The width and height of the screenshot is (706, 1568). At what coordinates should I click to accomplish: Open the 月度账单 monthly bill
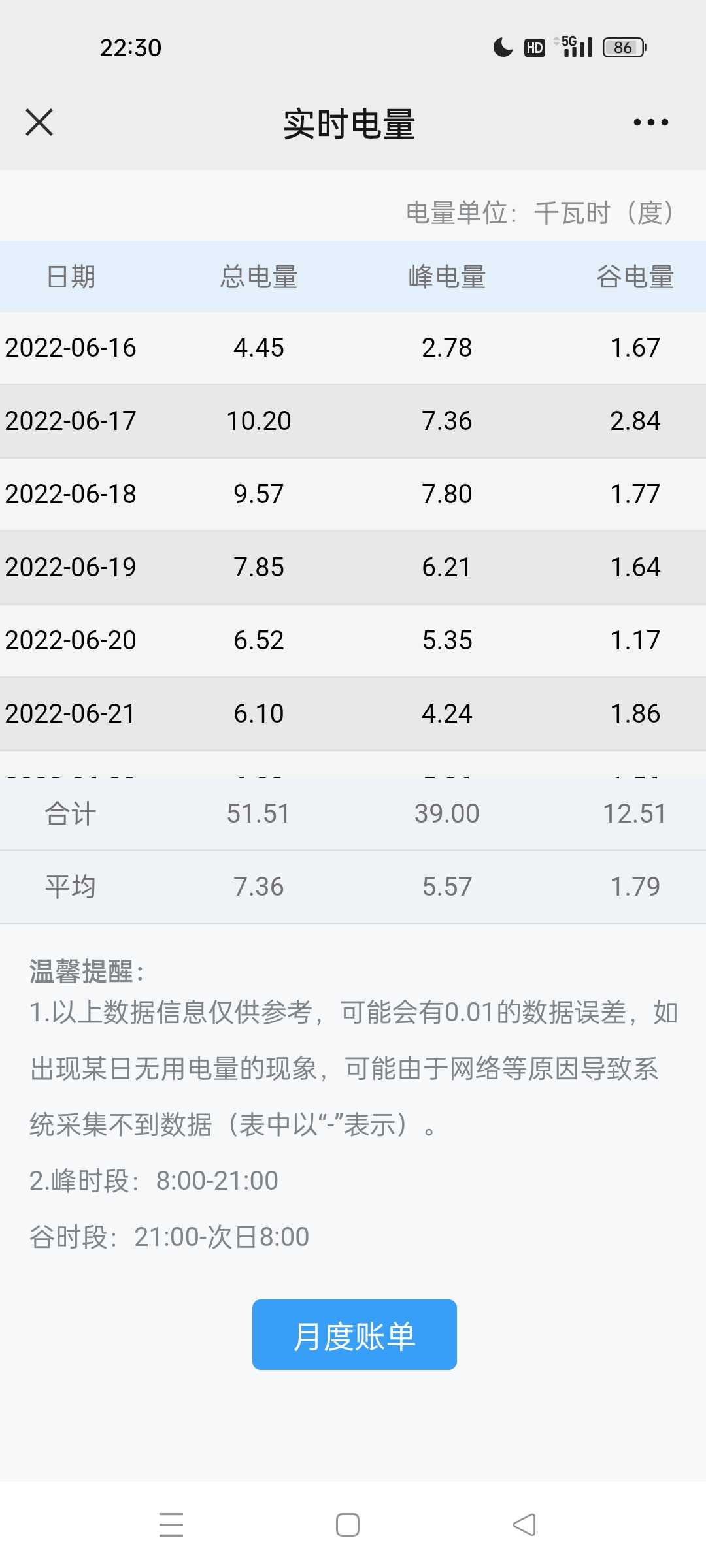354,1335
